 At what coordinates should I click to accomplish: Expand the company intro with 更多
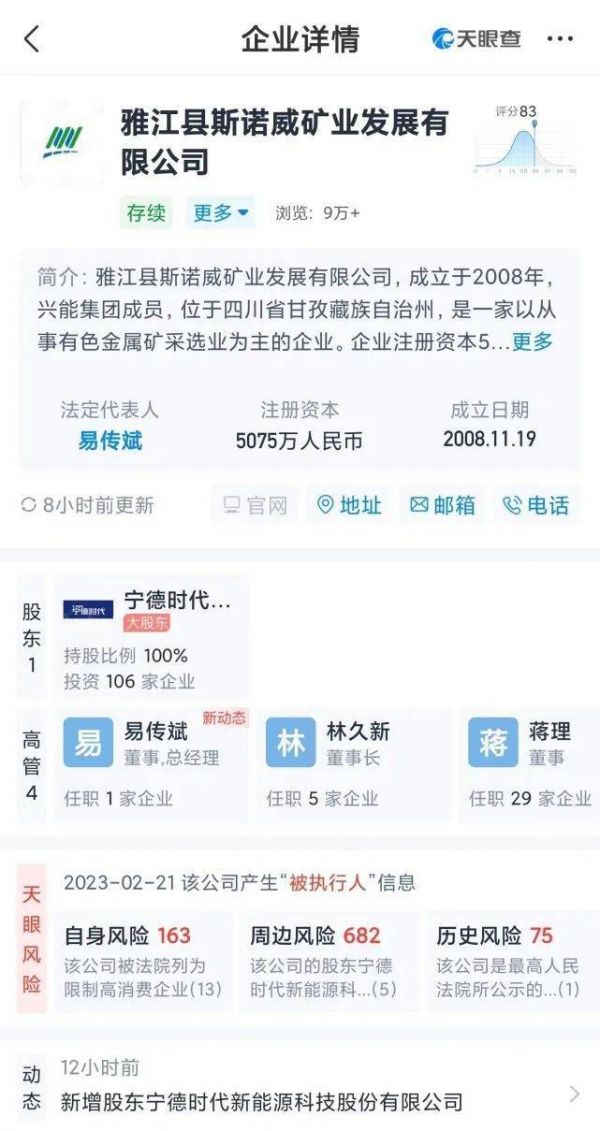(532, 342)
